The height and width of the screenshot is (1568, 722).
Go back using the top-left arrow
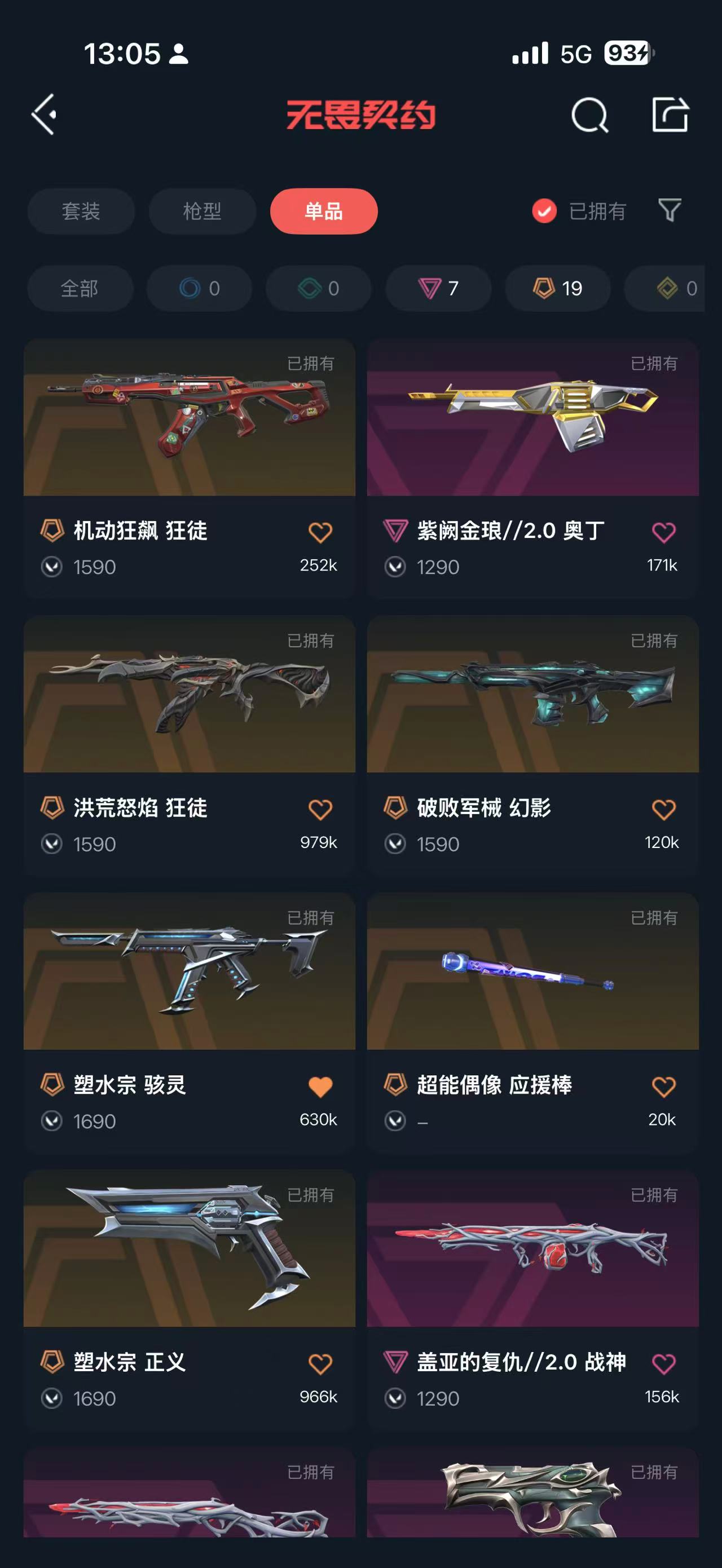45,114
